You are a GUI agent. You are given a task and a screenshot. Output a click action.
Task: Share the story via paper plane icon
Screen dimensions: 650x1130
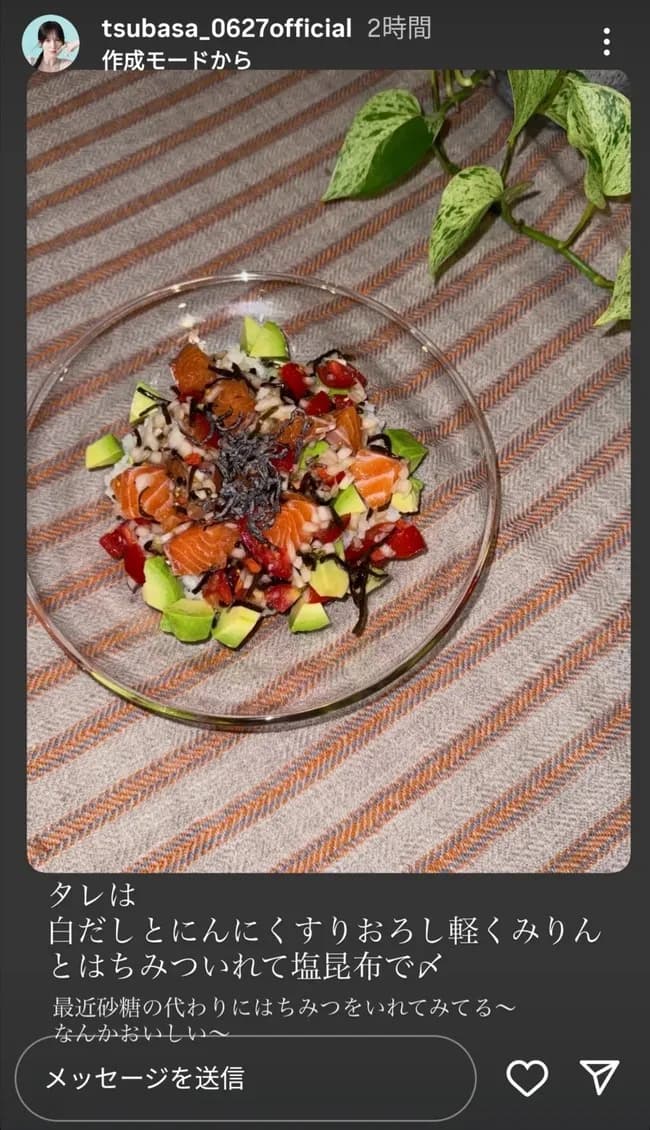599,1077
